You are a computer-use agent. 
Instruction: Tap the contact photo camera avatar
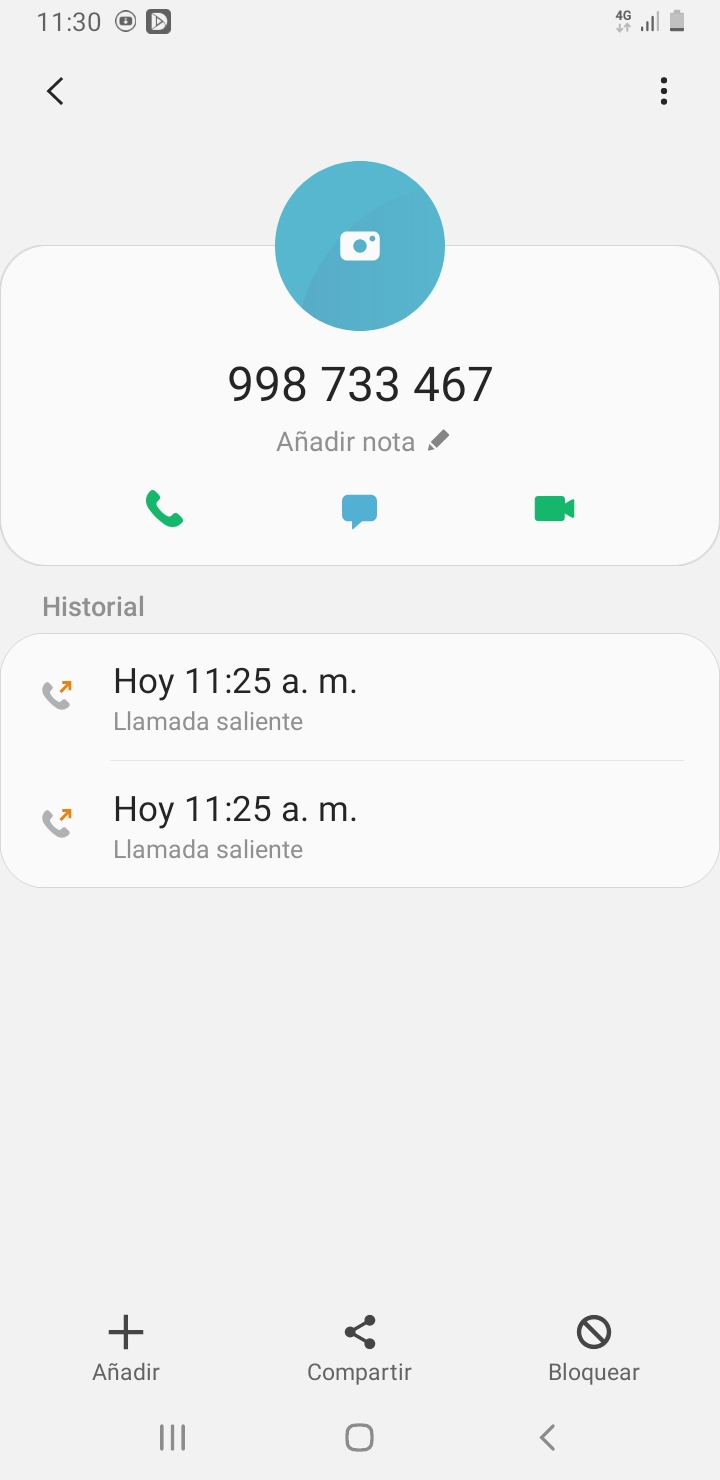coord(360,246)
